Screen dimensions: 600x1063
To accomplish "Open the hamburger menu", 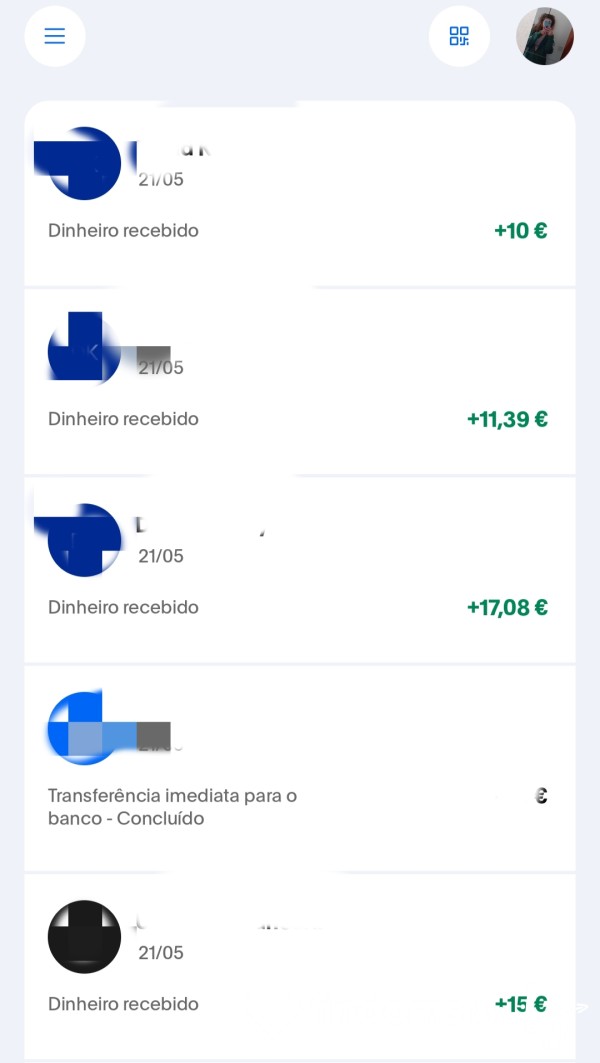I will pos(55,36).
